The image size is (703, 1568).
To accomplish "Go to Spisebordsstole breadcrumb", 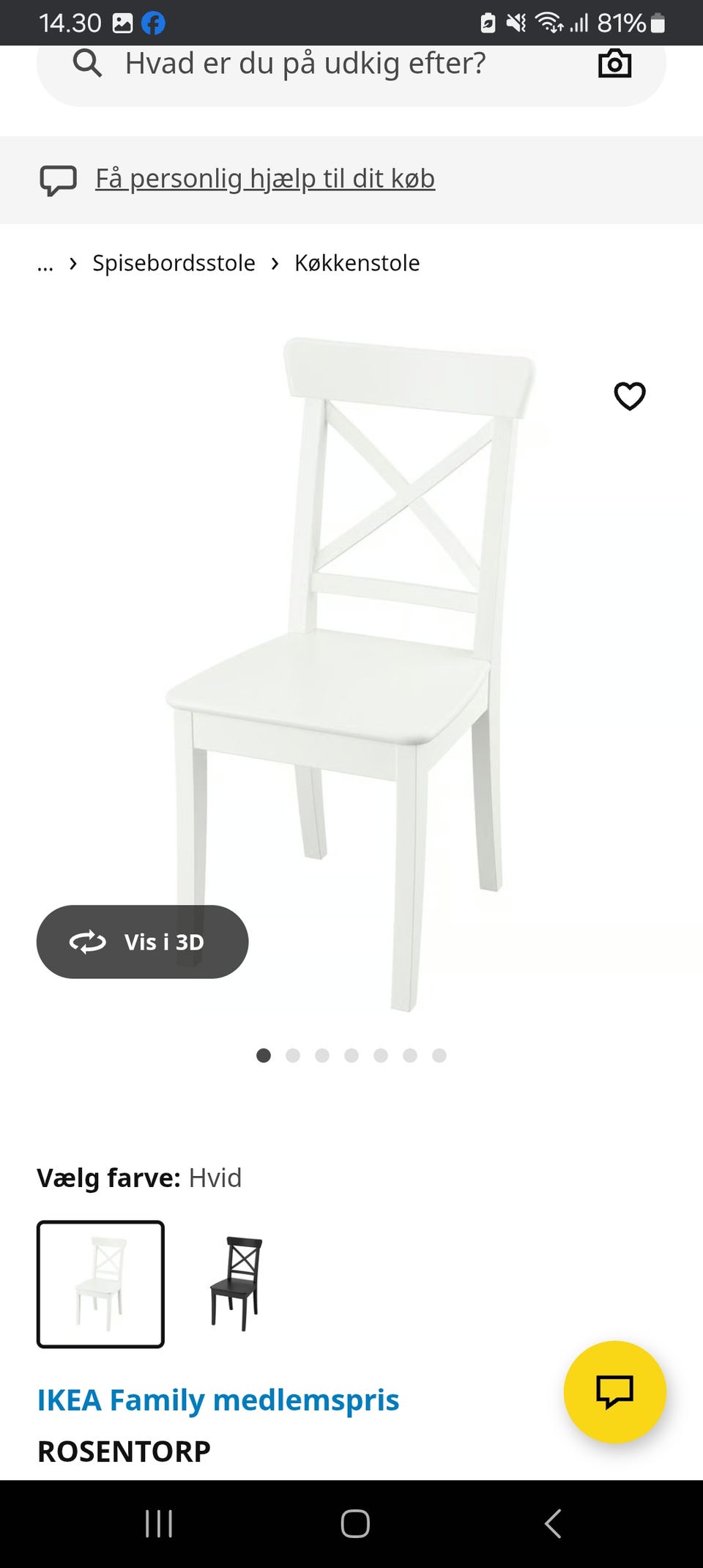I will tap(174, 263).
